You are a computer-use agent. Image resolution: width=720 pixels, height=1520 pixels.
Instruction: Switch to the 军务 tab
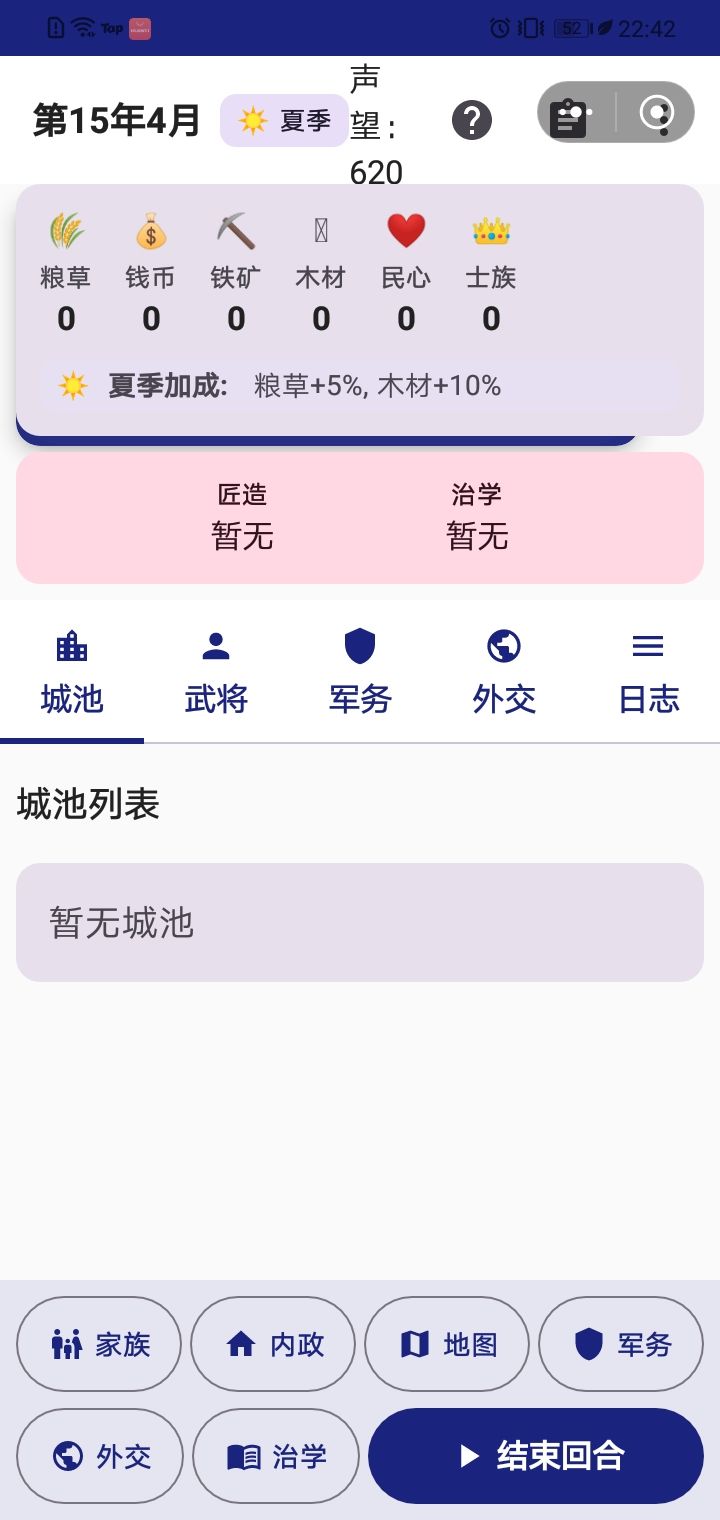point(360,672)
